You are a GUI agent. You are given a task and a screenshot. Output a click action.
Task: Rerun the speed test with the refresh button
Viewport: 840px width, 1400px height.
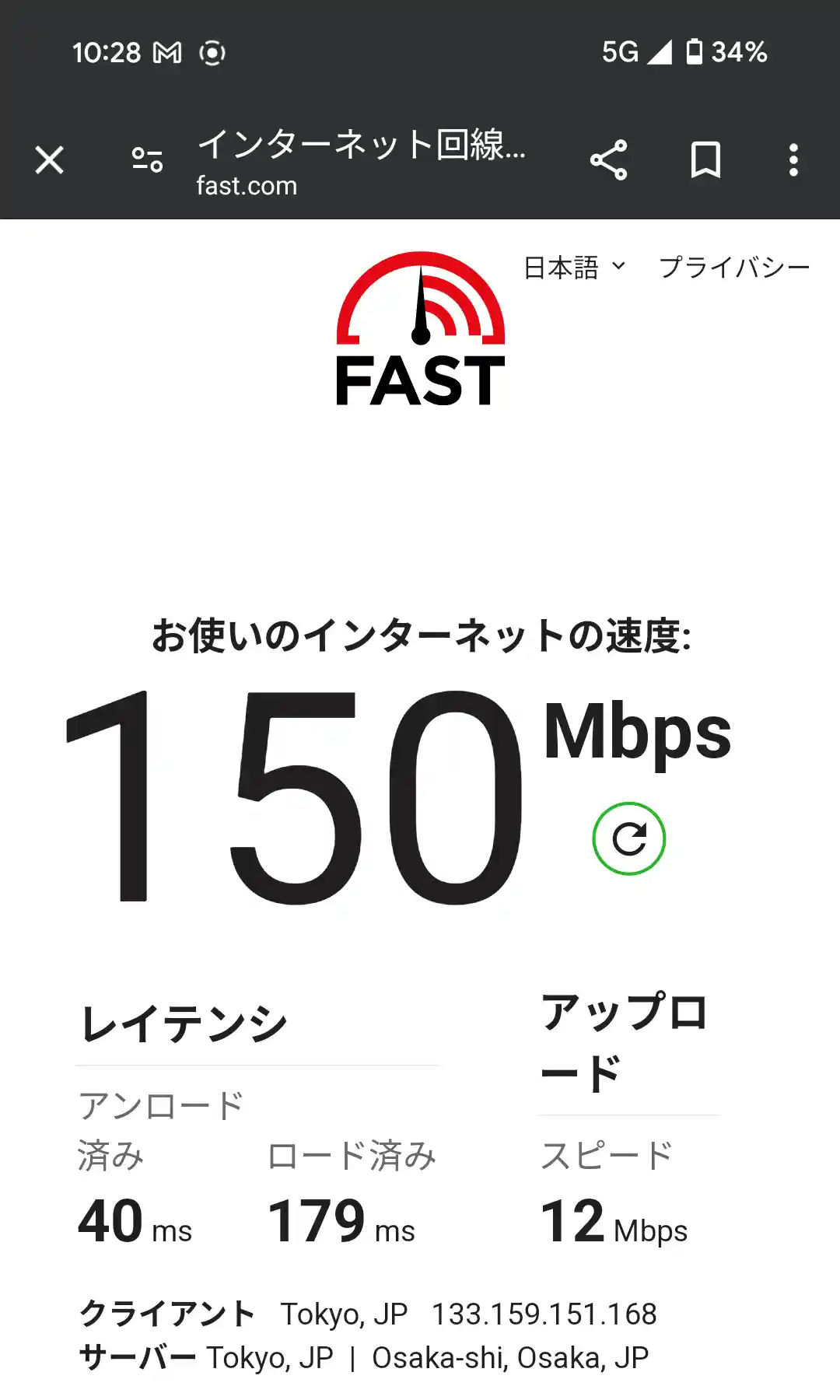628,838
